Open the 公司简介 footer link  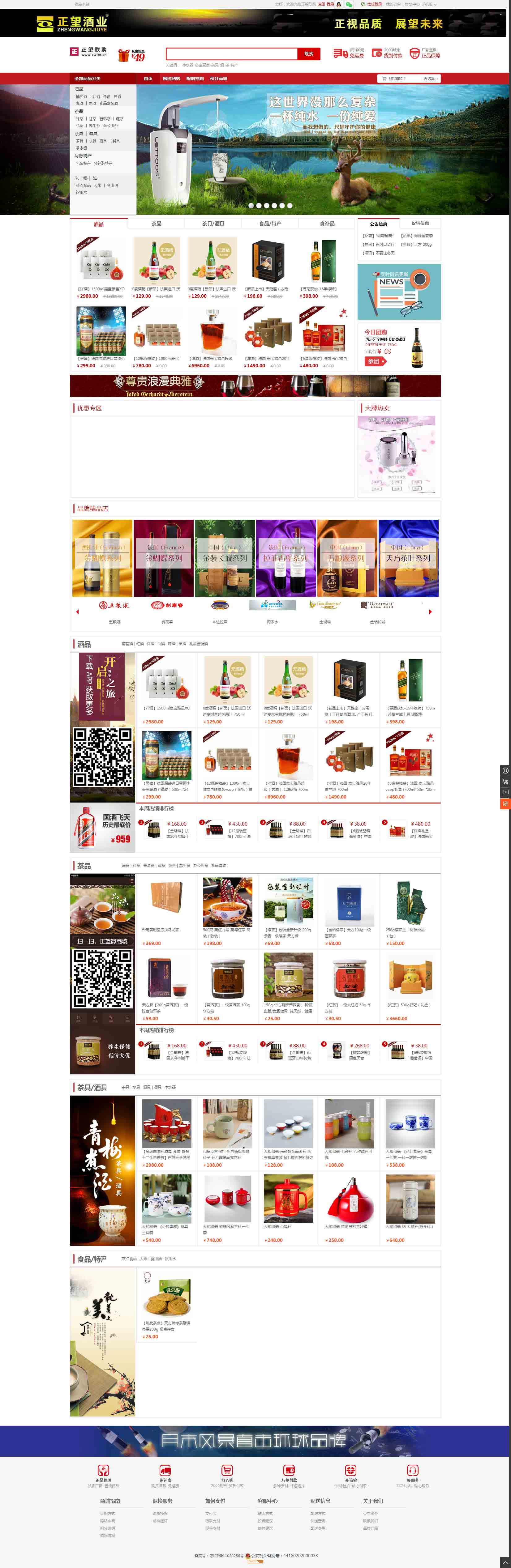[x=370, y=1513]
